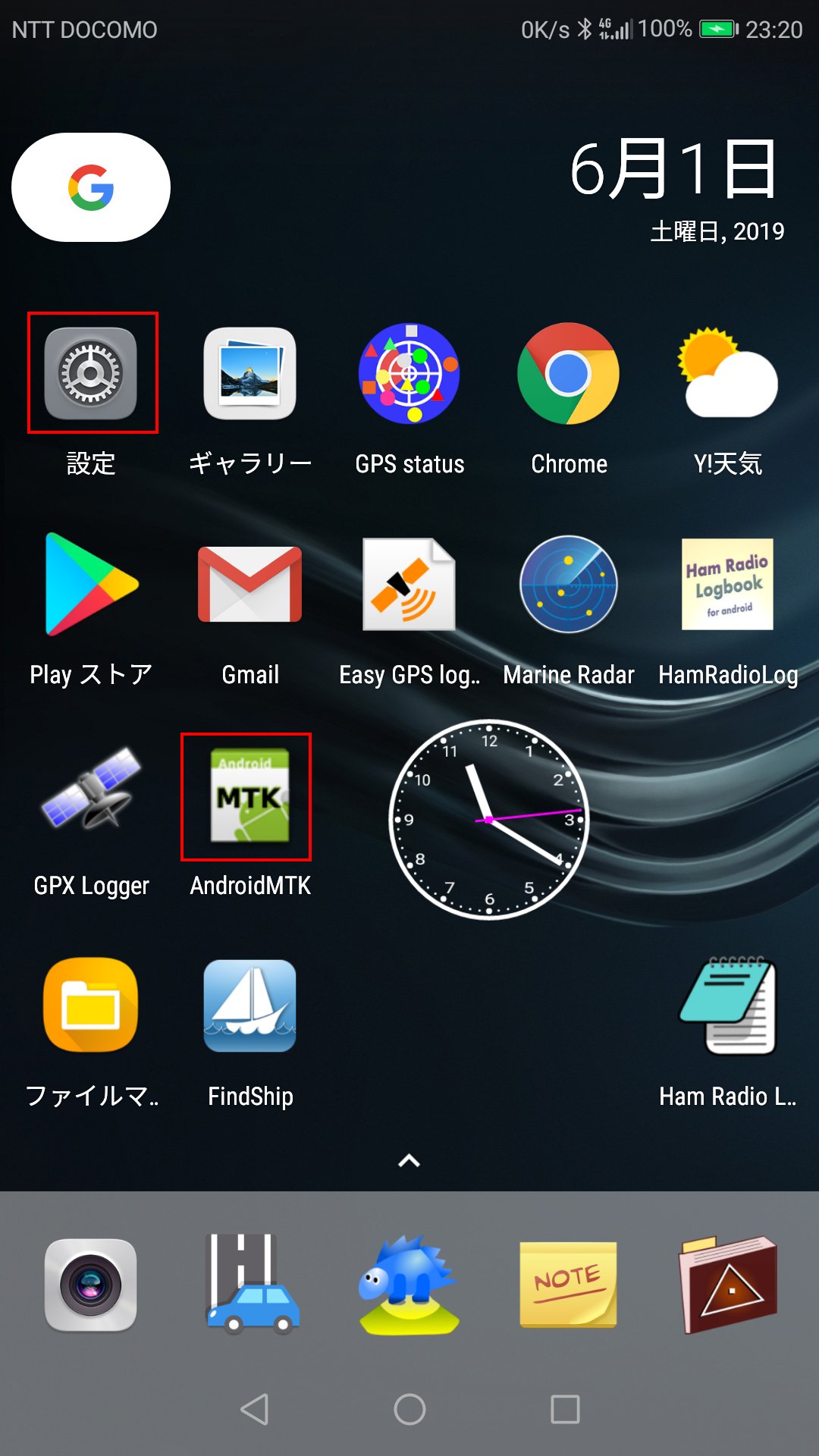
Task: Open AndroidMTK app
Action: coord(249,795)
